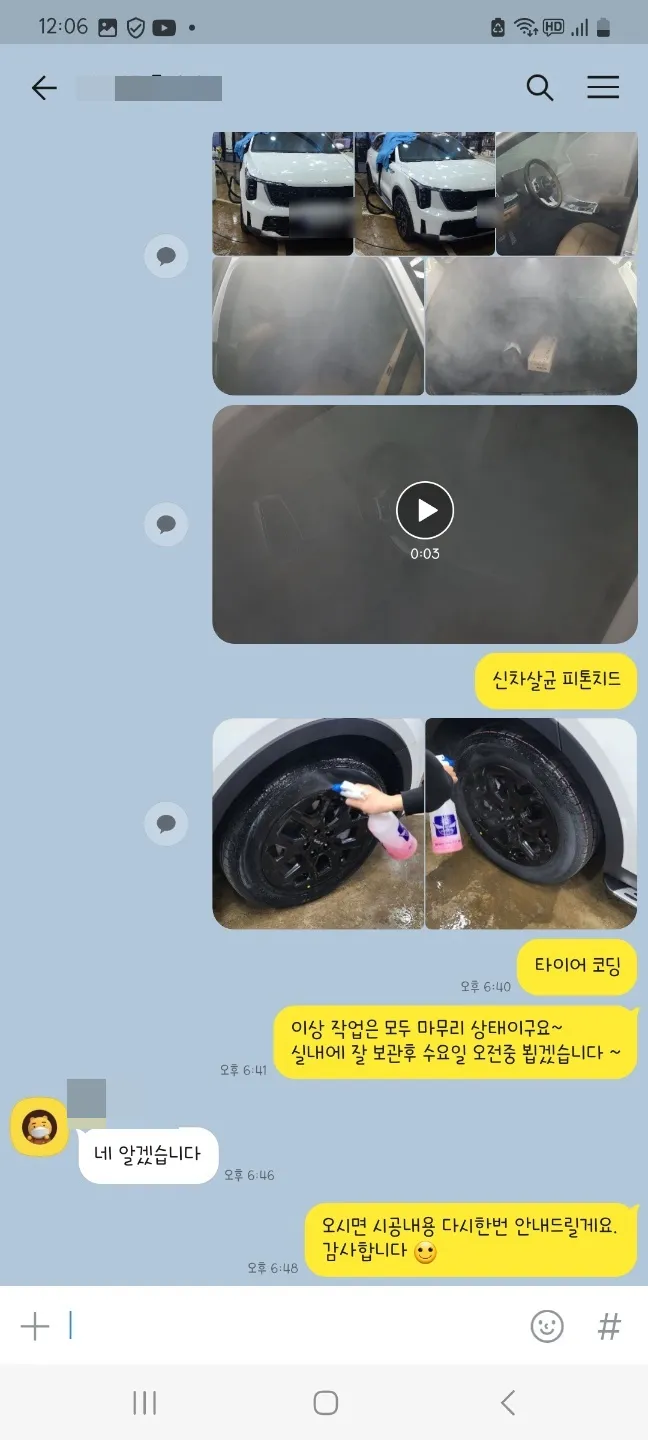This screenshot has height=1440, width=648.
Task: Go back to the chat list
Action: pyautogui.click(x=44, y=88)
